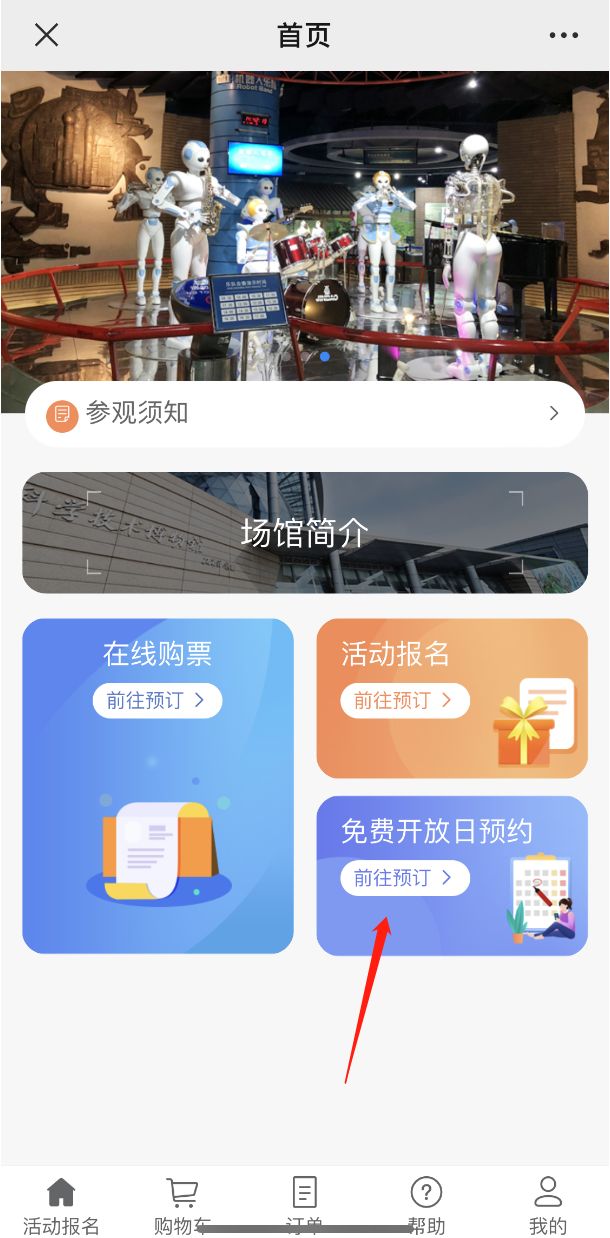
Task: Open the three-dot overflow menu
Action: [x=563, y=35]
